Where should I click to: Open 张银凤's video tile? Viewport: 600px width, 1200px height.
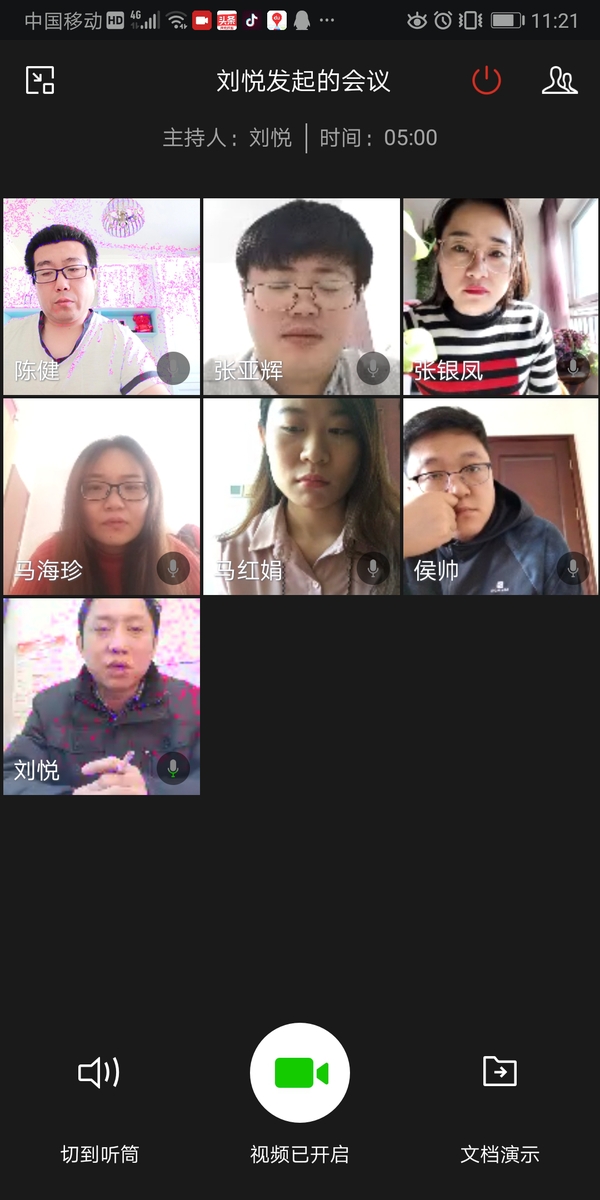pyautogui.click(x=500, y=296)
